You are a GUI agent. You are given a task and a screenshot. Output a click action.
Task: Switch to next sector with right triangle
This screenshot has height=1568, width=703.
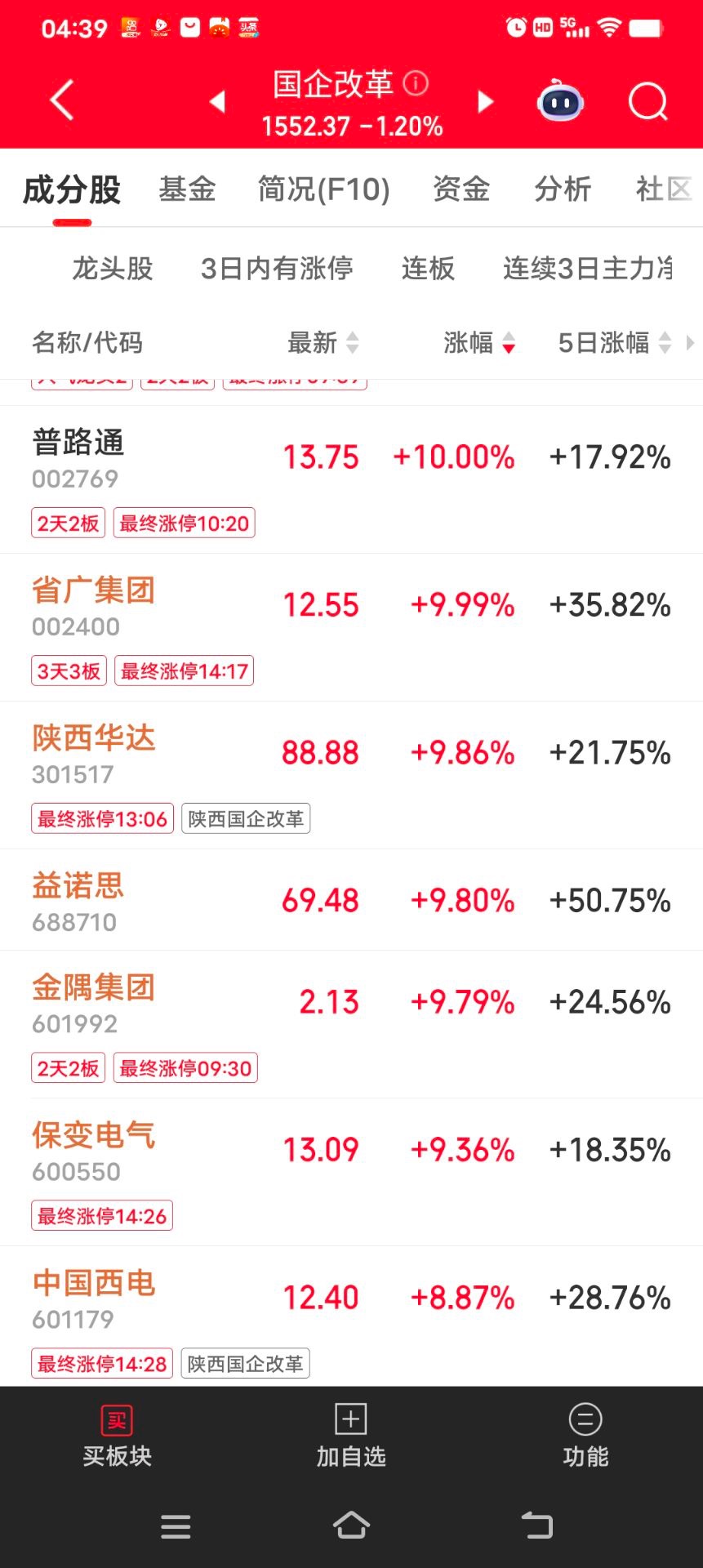pyautogui.click(x=485, y=101)
